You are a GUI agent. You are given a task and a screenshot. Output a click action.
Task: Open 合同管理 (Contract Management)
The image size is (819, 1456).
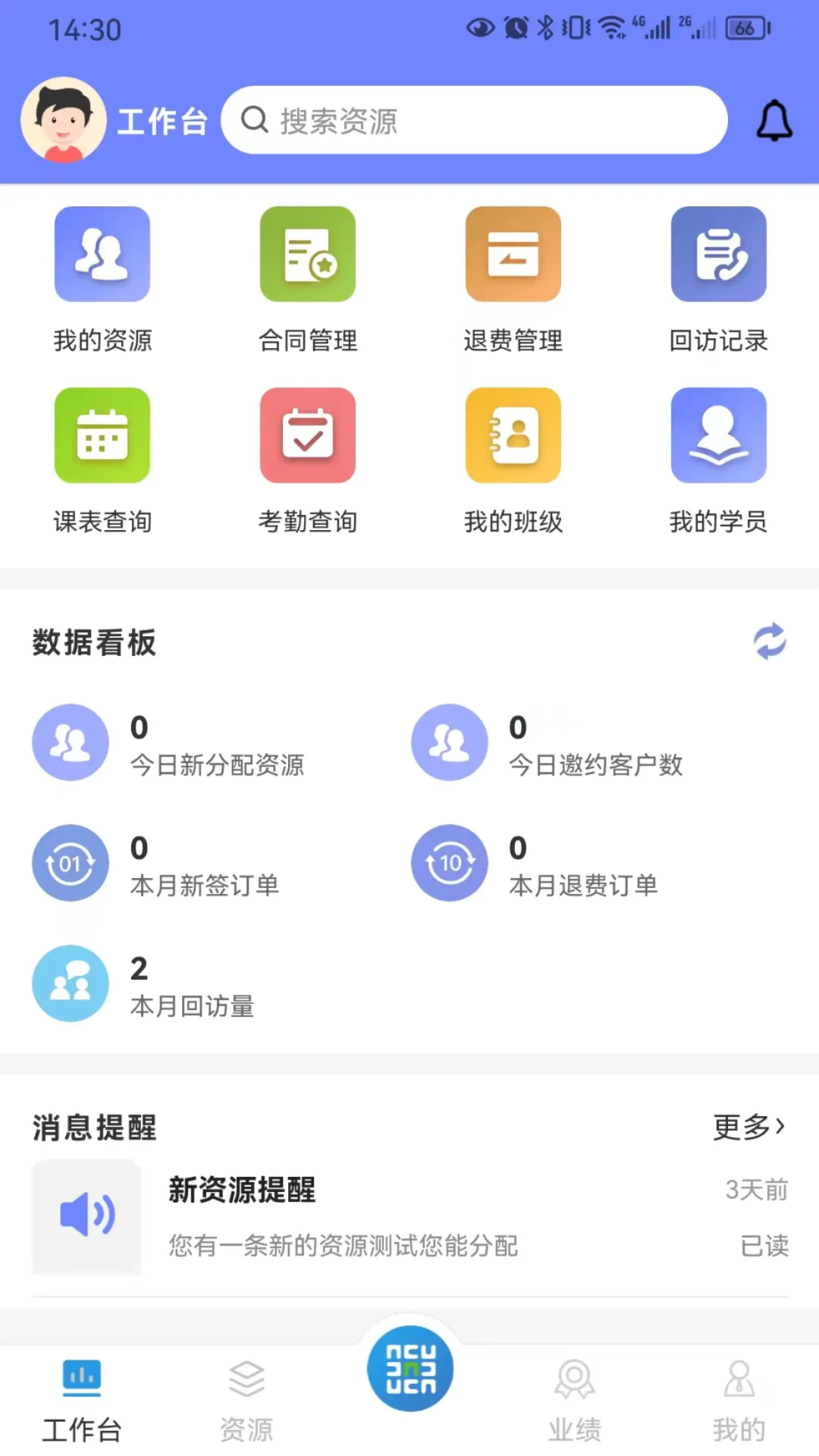(x=307, y=254)
